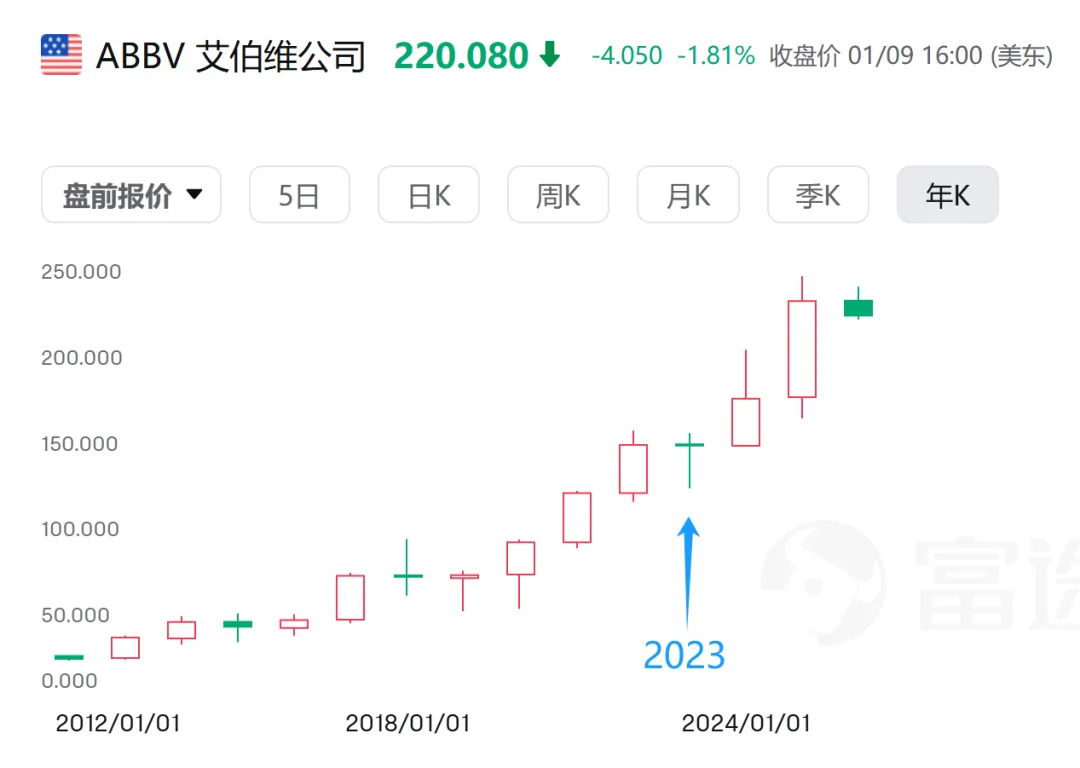Select the 日K chart view

click(x=429, y=195)
